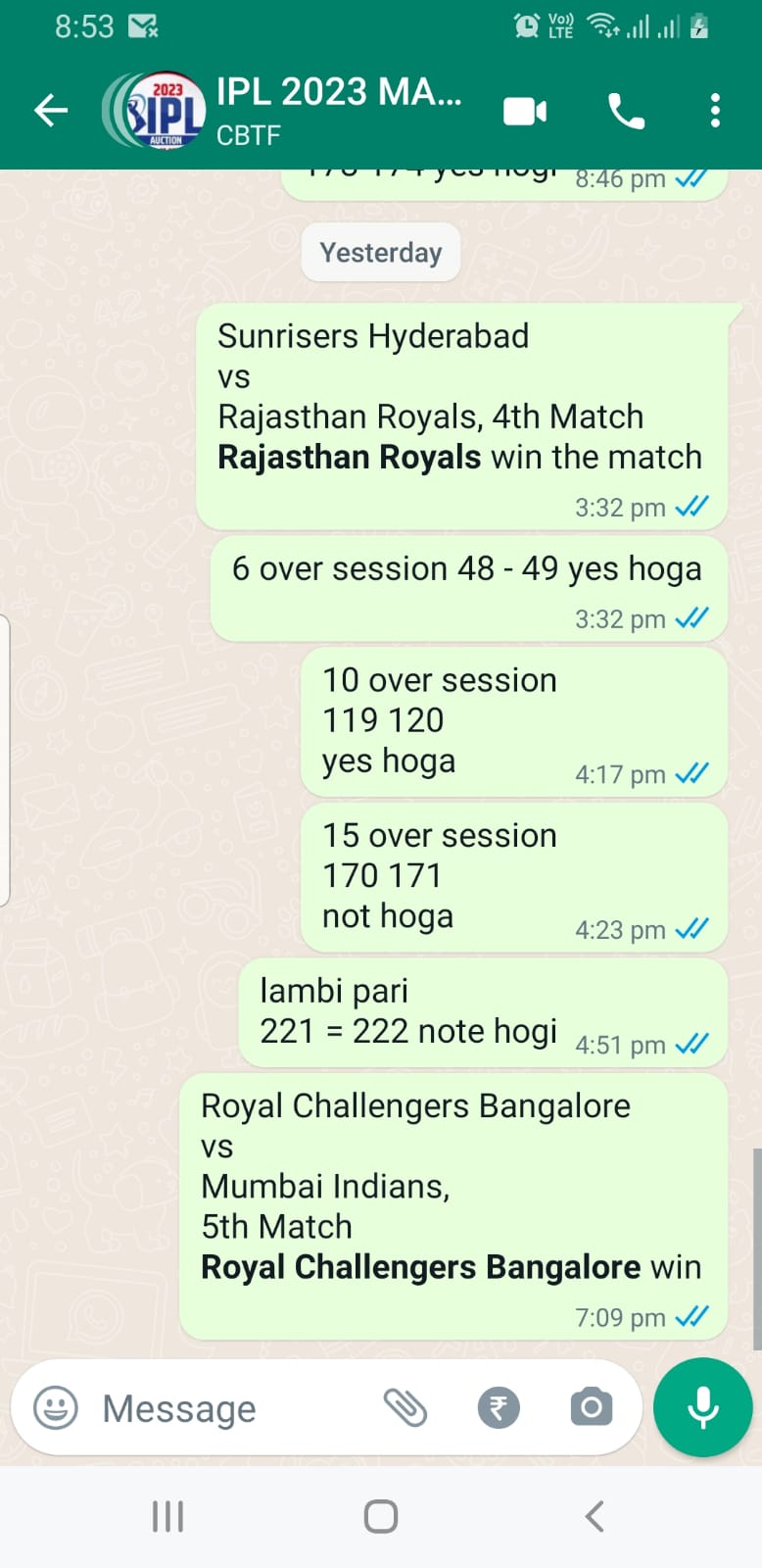Open the emoji picker
Screen dimensions: 762x1568
[x=56, y=1408]
